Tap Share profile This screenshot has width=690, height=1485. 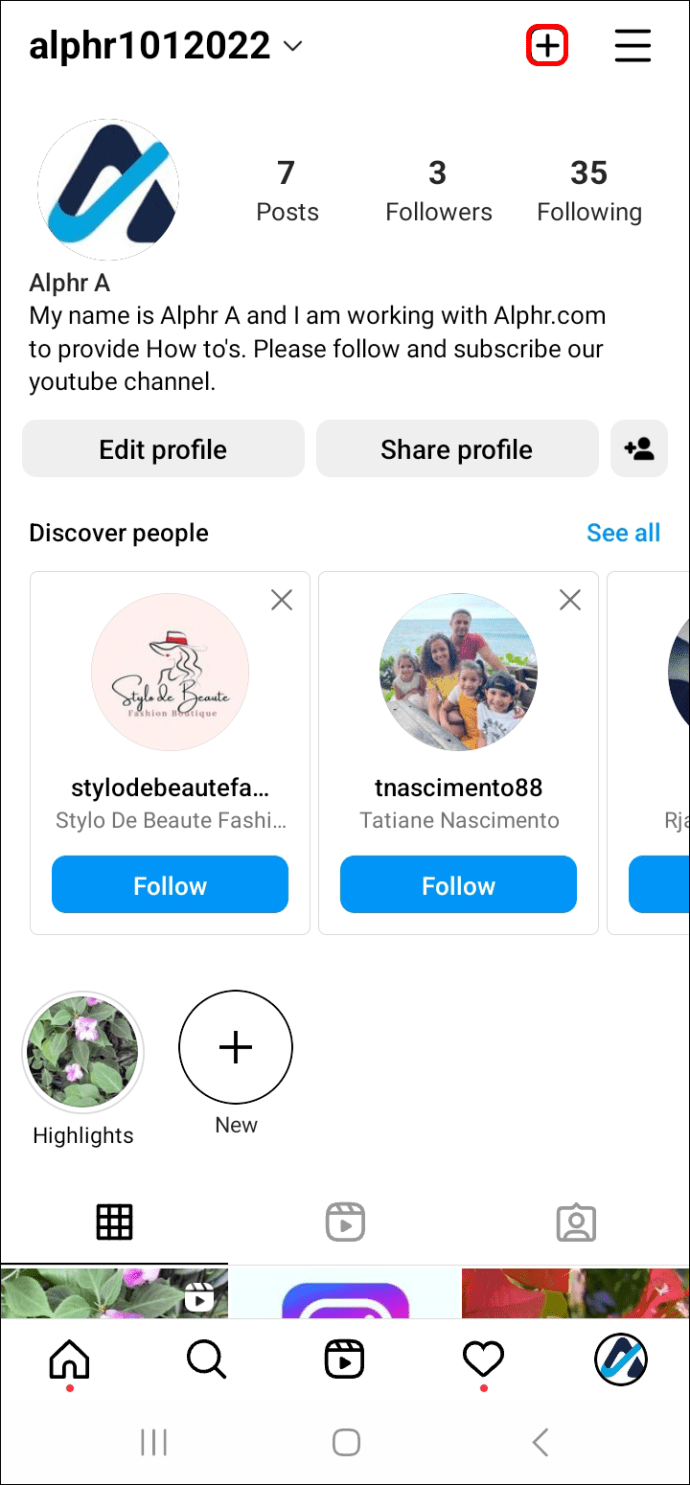(x=456, y=449)
